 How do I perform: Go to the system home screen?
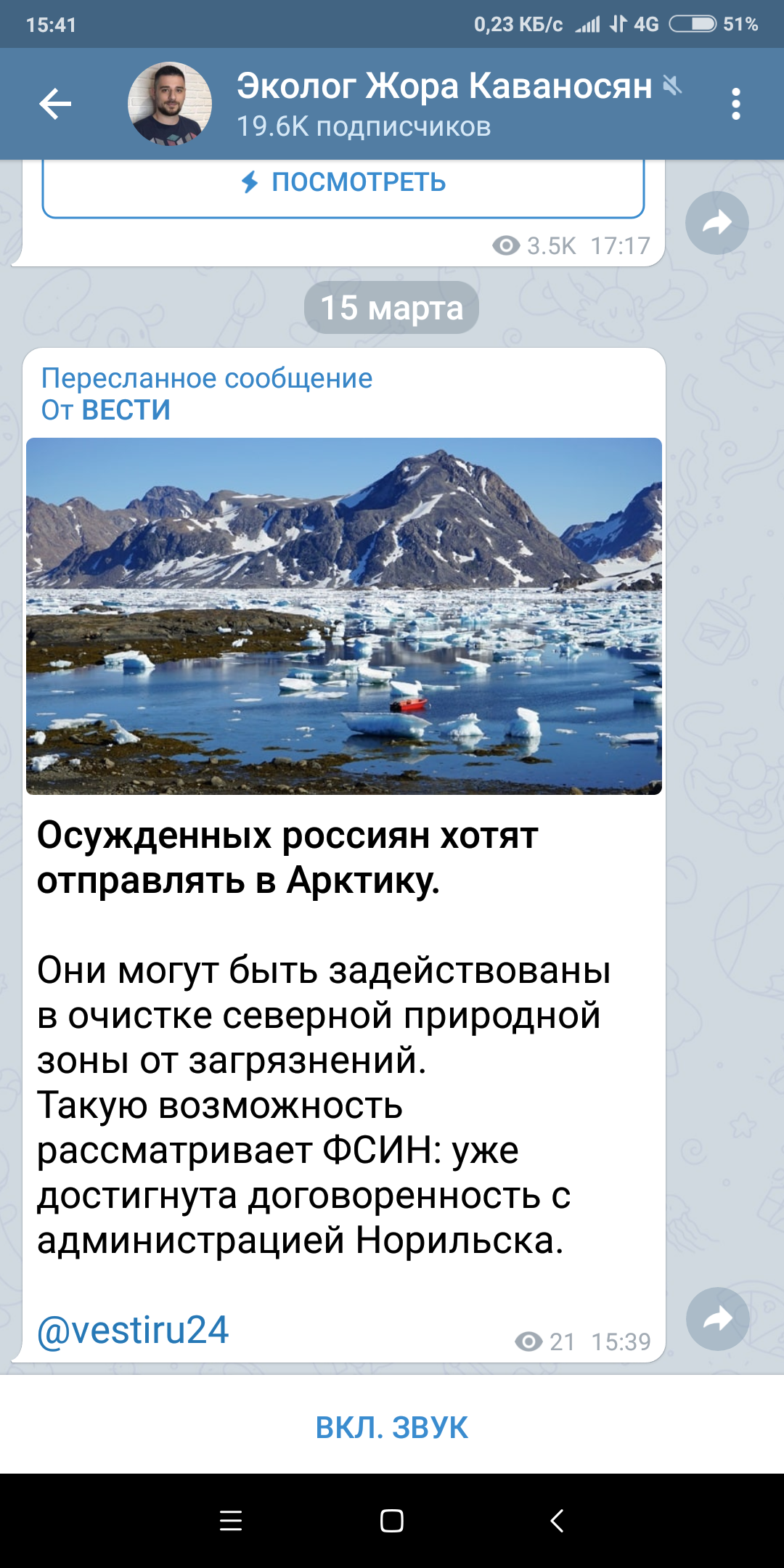392,1521
